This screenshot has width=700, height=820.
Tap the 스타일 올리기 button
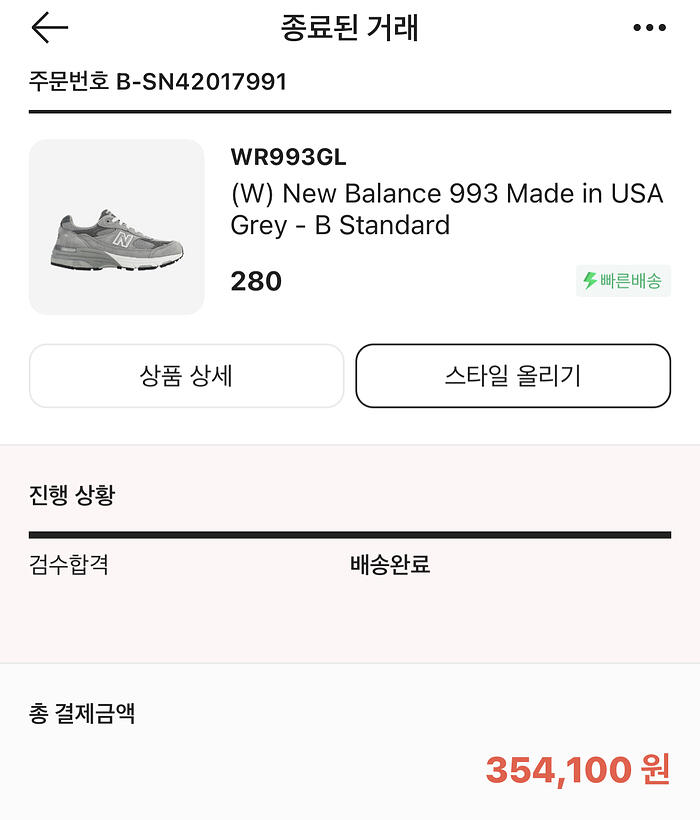[x=513, y=376]
